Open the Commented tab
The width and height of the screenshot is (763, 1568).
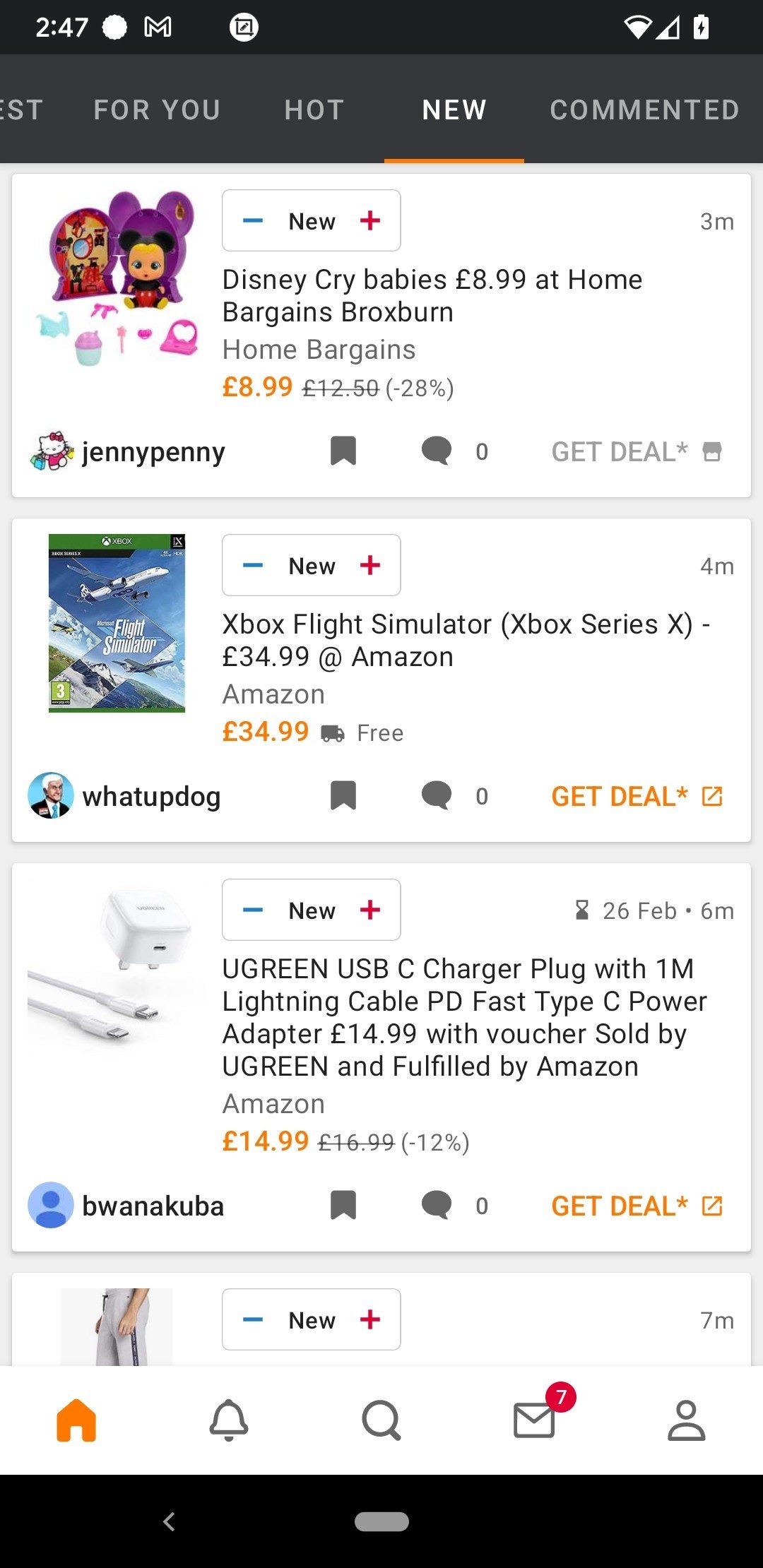pos(644,109)
